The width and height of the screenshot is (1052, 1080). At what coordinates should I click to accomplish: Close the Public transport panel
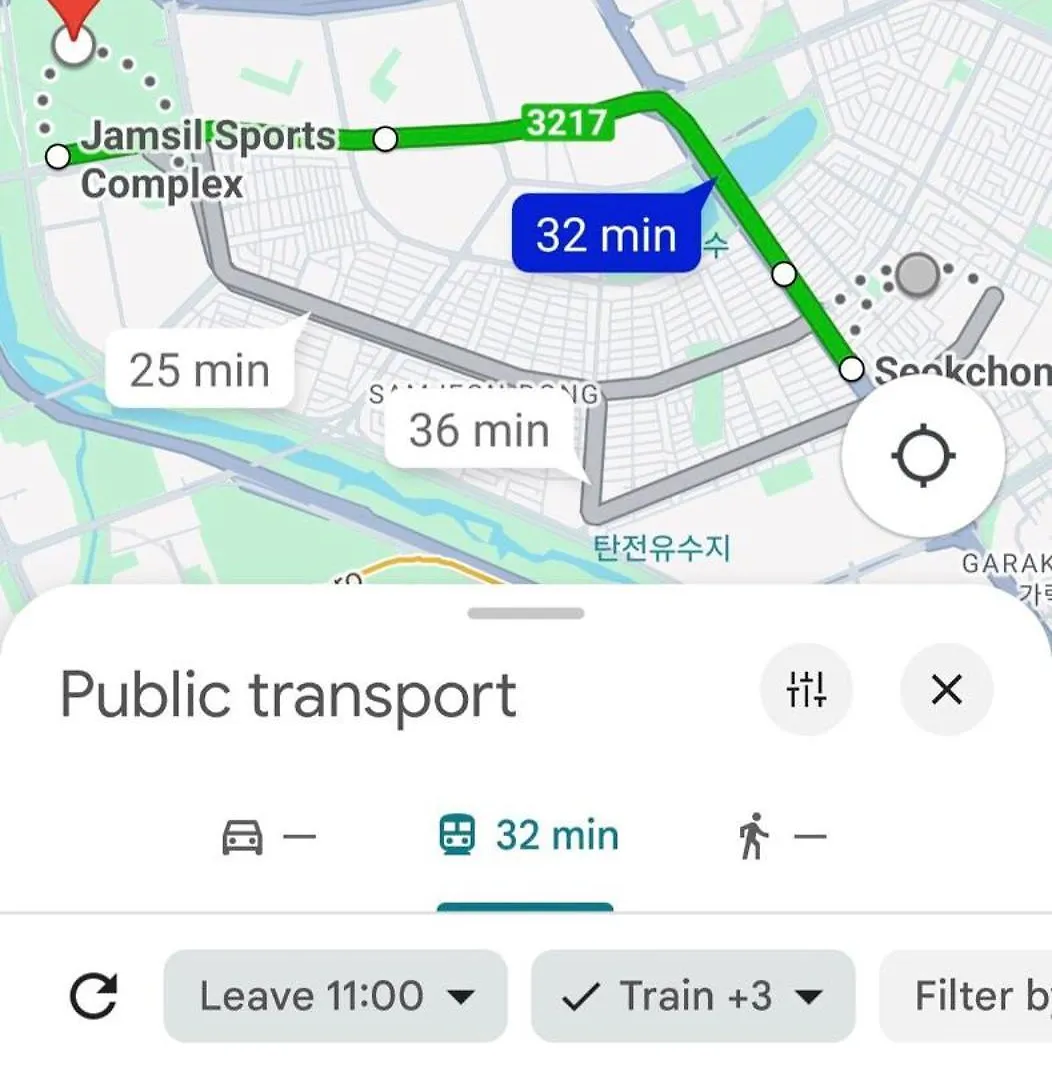pyautogui.click(x=946, y=689)
